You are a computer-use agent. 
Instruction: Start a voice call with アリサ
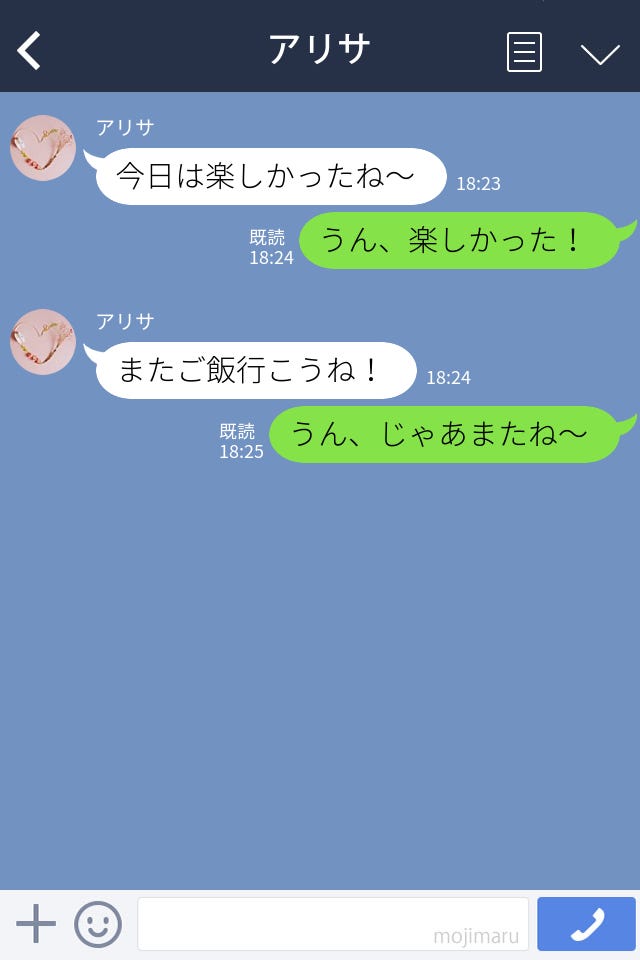click(586, 924)
